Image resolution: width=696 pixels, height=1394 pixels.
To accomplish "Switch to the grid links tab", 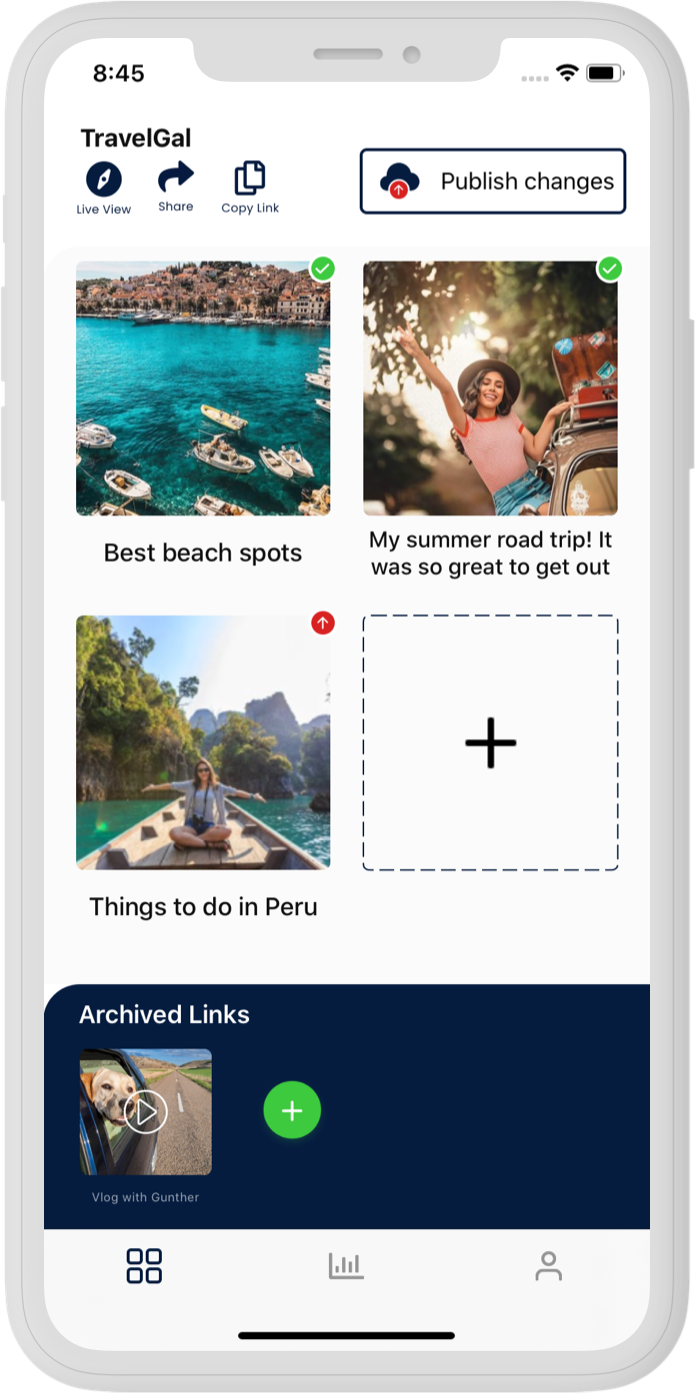I will [144, 1266].
